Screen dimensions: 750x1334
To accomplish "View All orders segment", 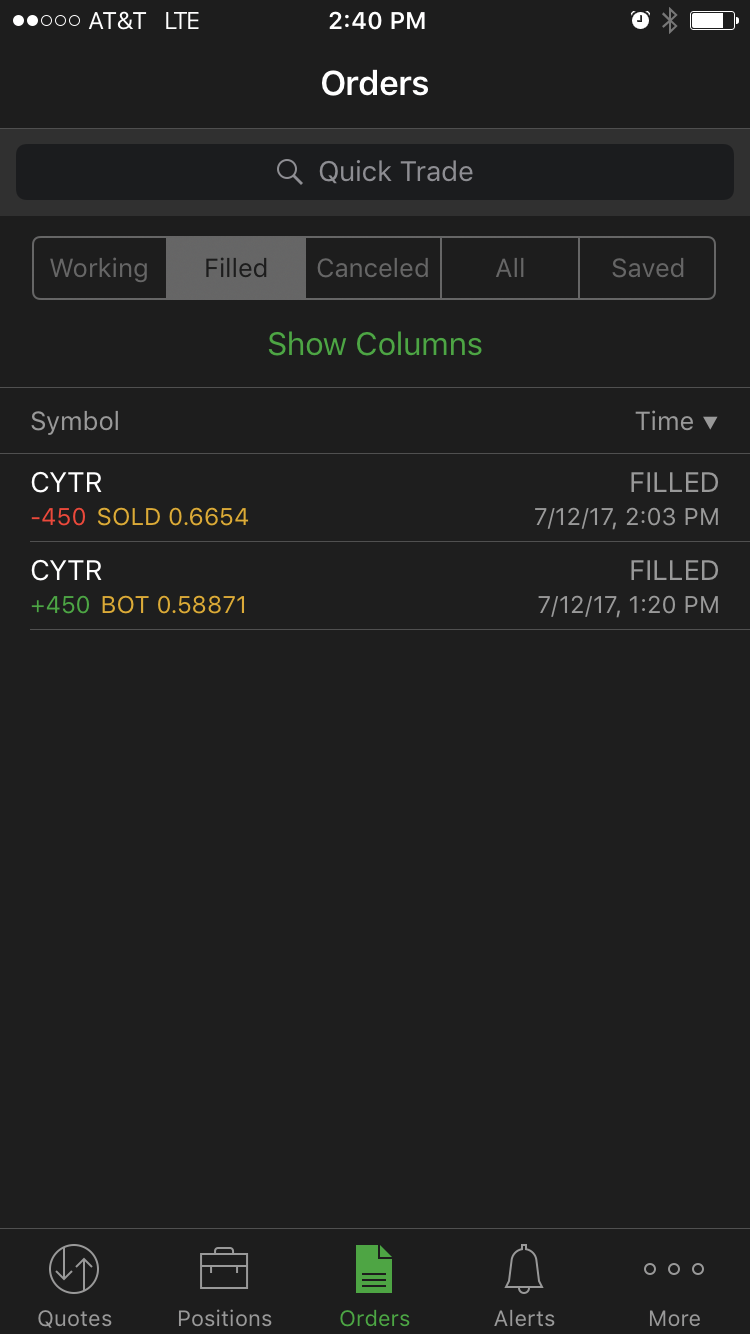I will click(x=510, y=268).
